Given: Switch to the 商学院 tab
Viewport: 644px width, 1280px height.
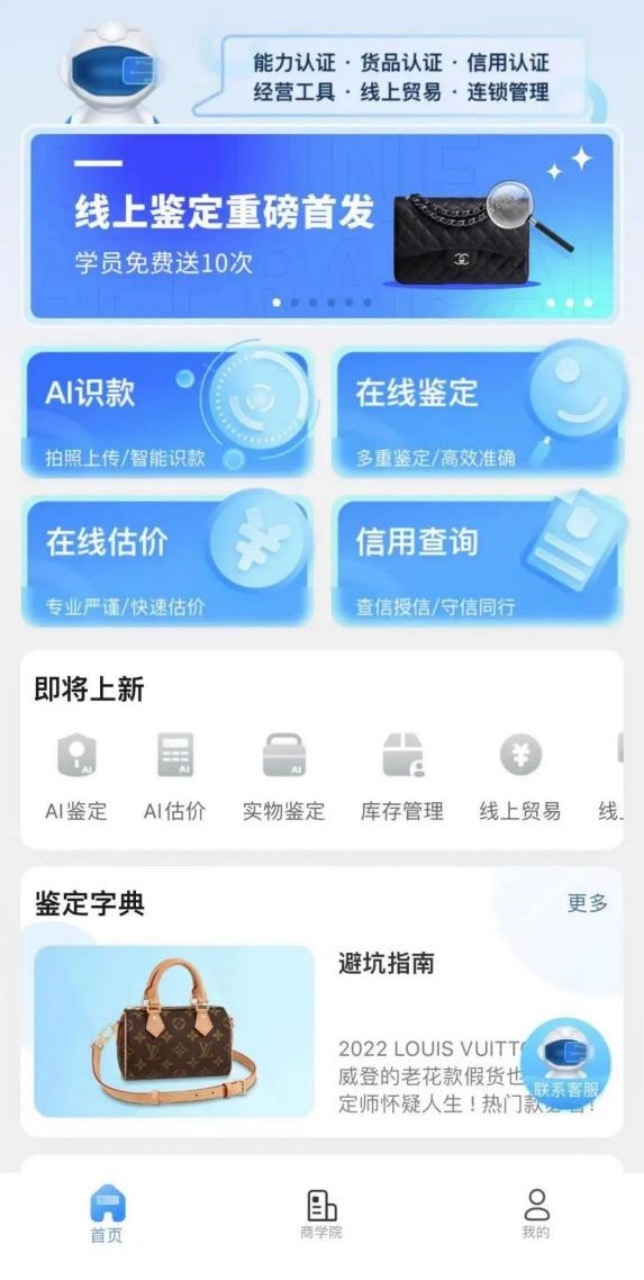Looking at the screenshot, I should 321,1214.
